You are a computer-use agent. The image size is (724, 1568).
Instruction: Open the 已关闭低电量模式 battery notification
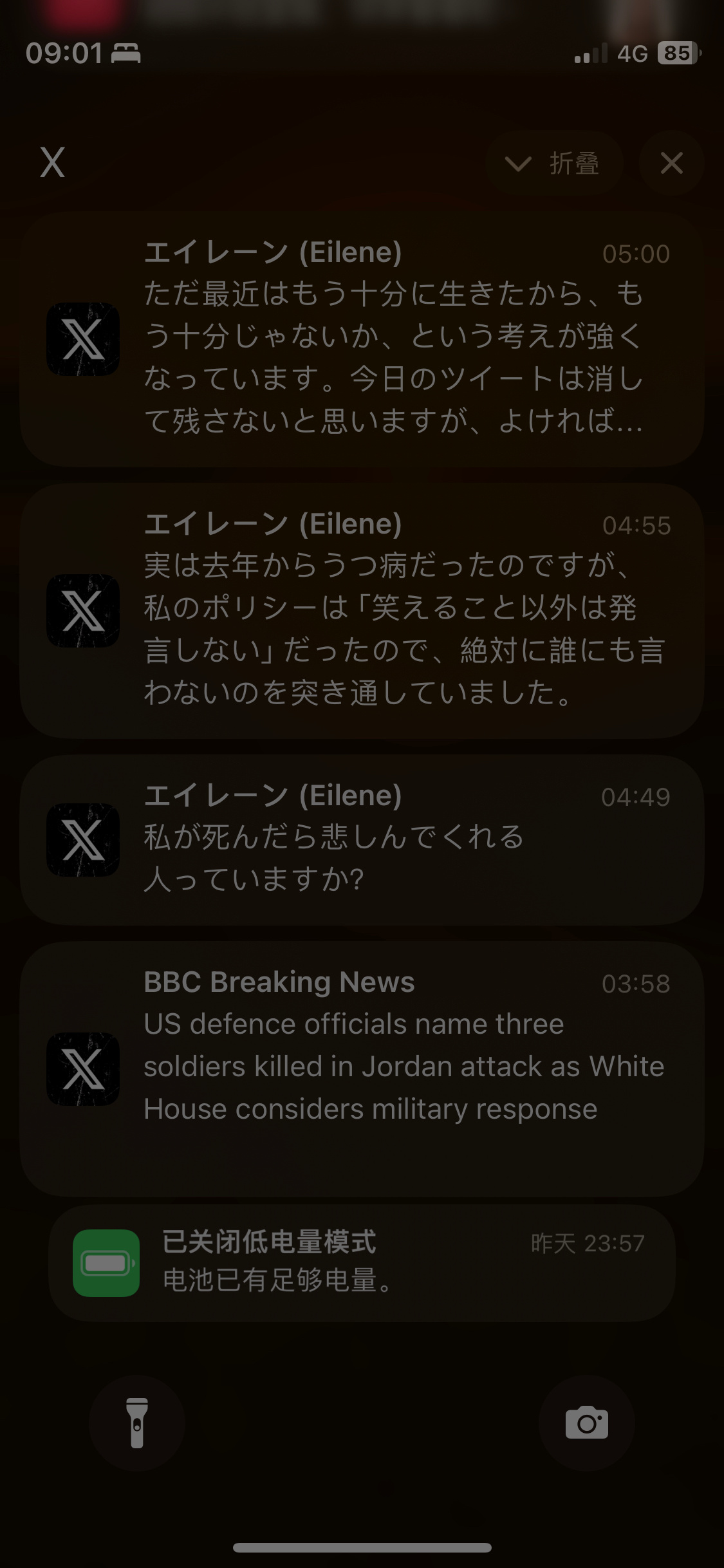point(362,1263)
